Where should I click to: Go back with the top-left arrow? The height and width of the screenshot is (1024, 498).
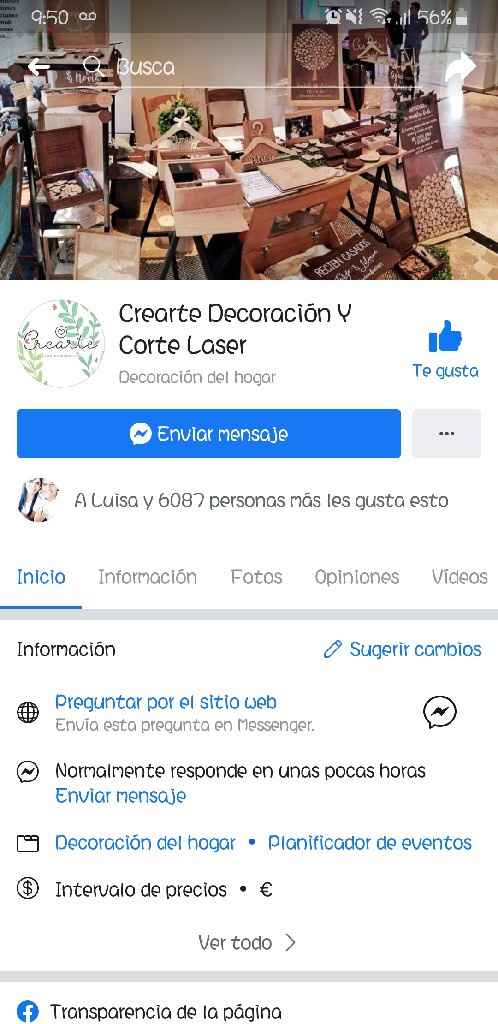[x=39, y=67]
